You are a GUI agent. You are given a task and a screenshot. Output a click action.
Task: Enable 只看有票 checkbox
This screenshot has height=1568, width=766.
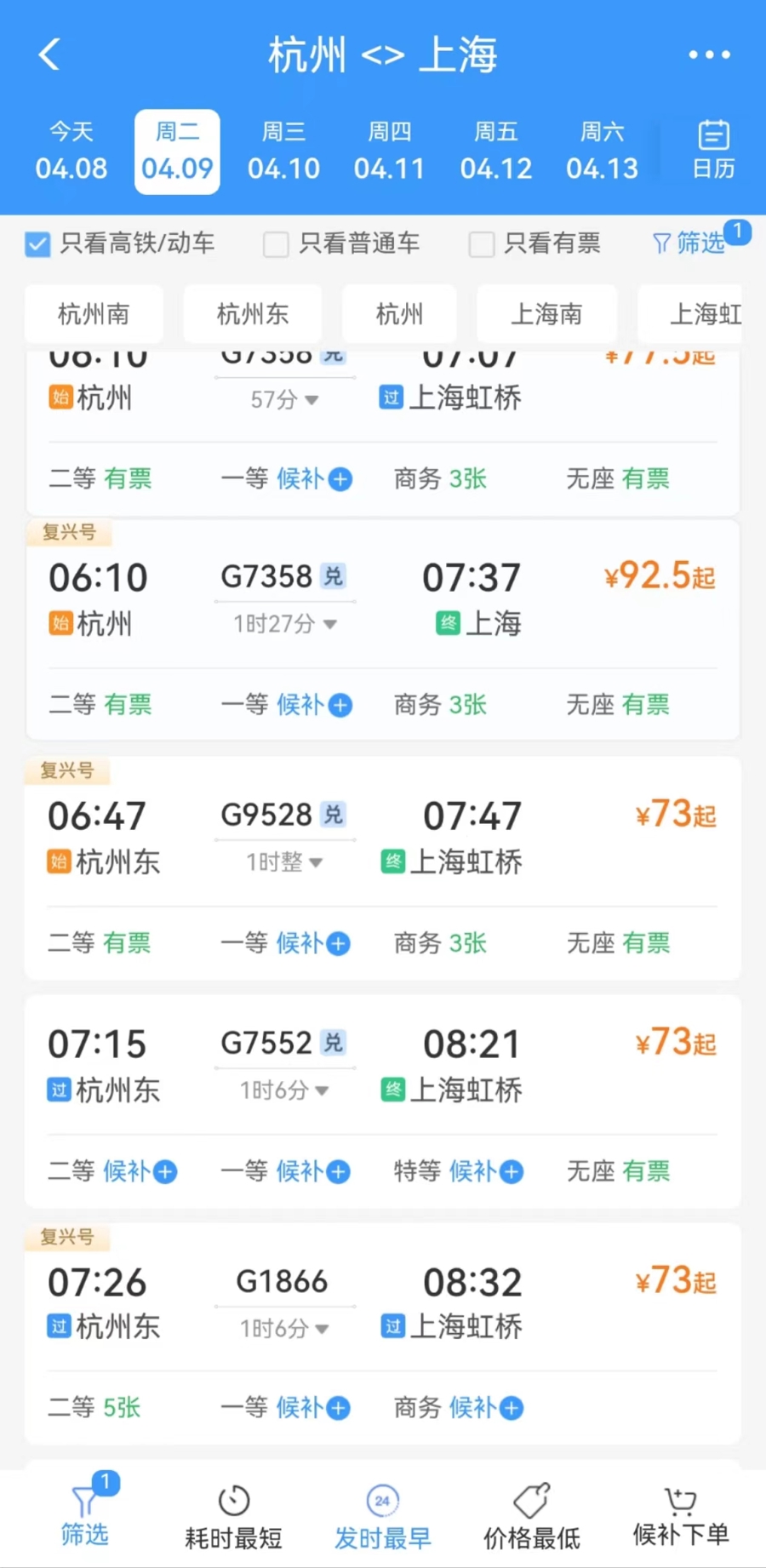(534, 243)
